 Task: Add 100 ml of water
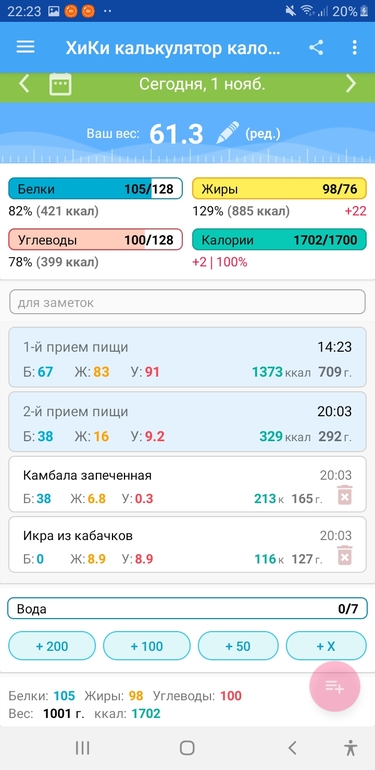click(x=147, y=646)
